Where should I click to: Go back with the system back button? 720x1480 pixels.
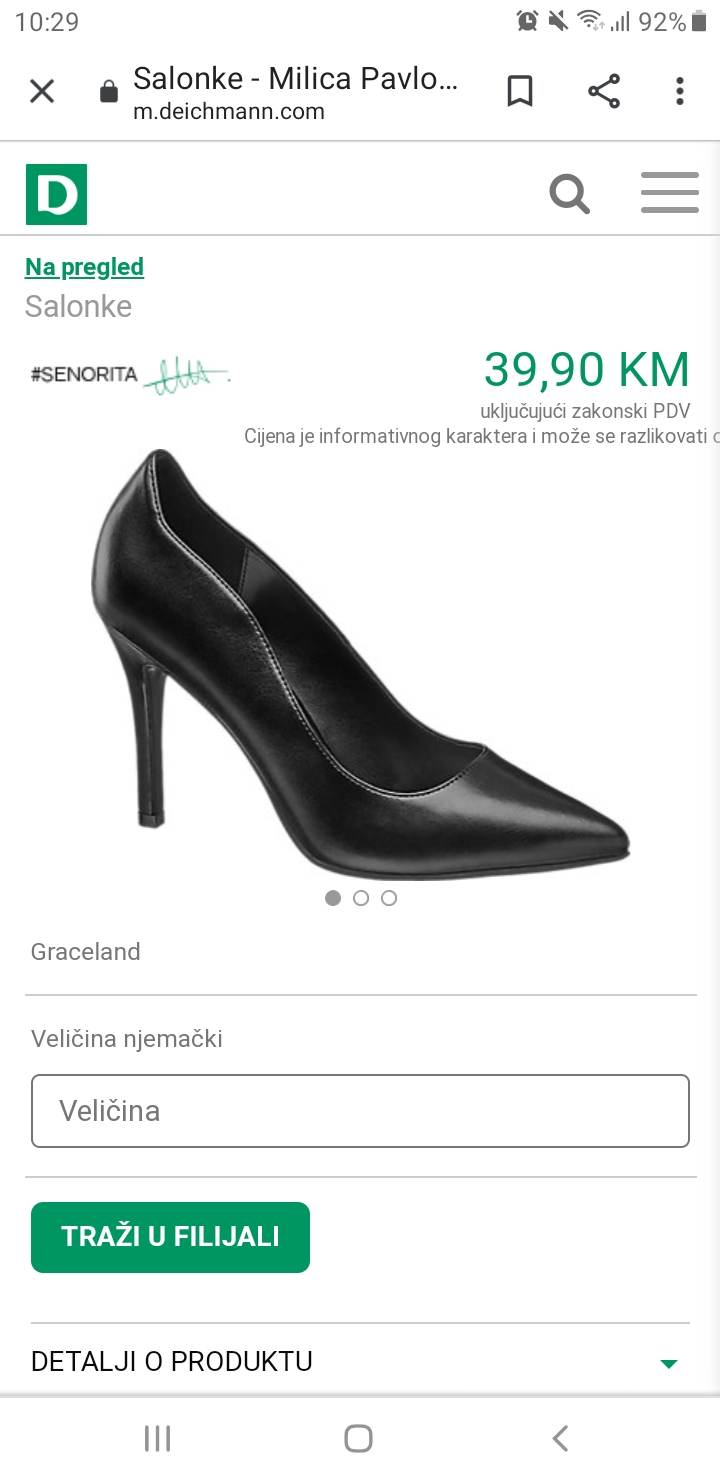(560, 1438)
